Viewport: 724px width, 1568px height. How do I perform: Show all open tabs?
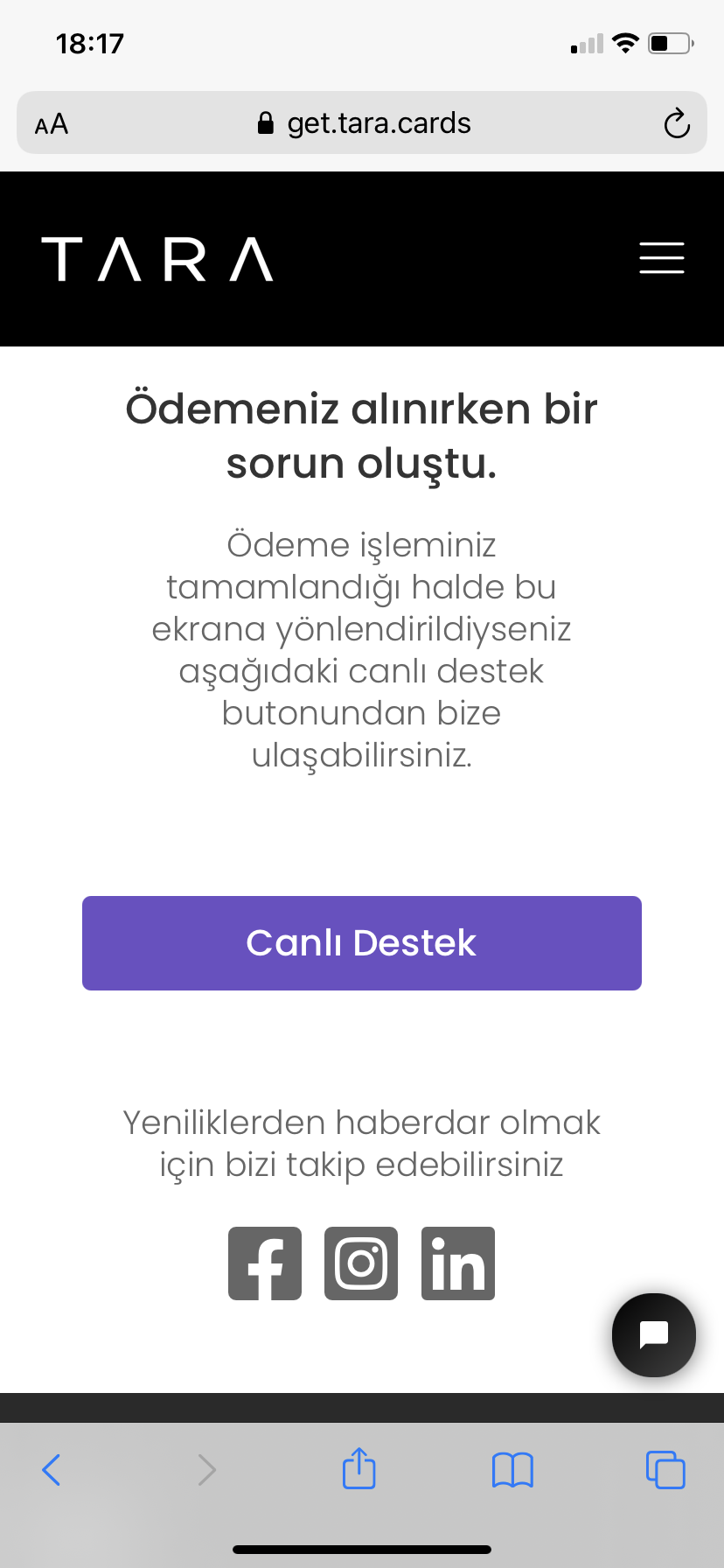click(x=665, y=1470)
